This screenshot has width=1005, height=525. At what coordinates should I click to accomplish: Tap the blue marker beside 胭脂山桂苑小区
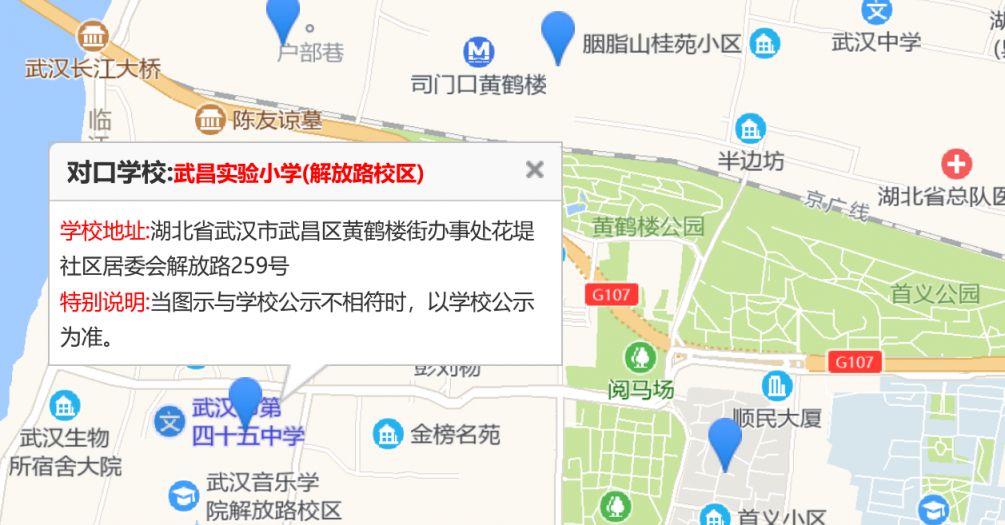[x=557, y=35]
